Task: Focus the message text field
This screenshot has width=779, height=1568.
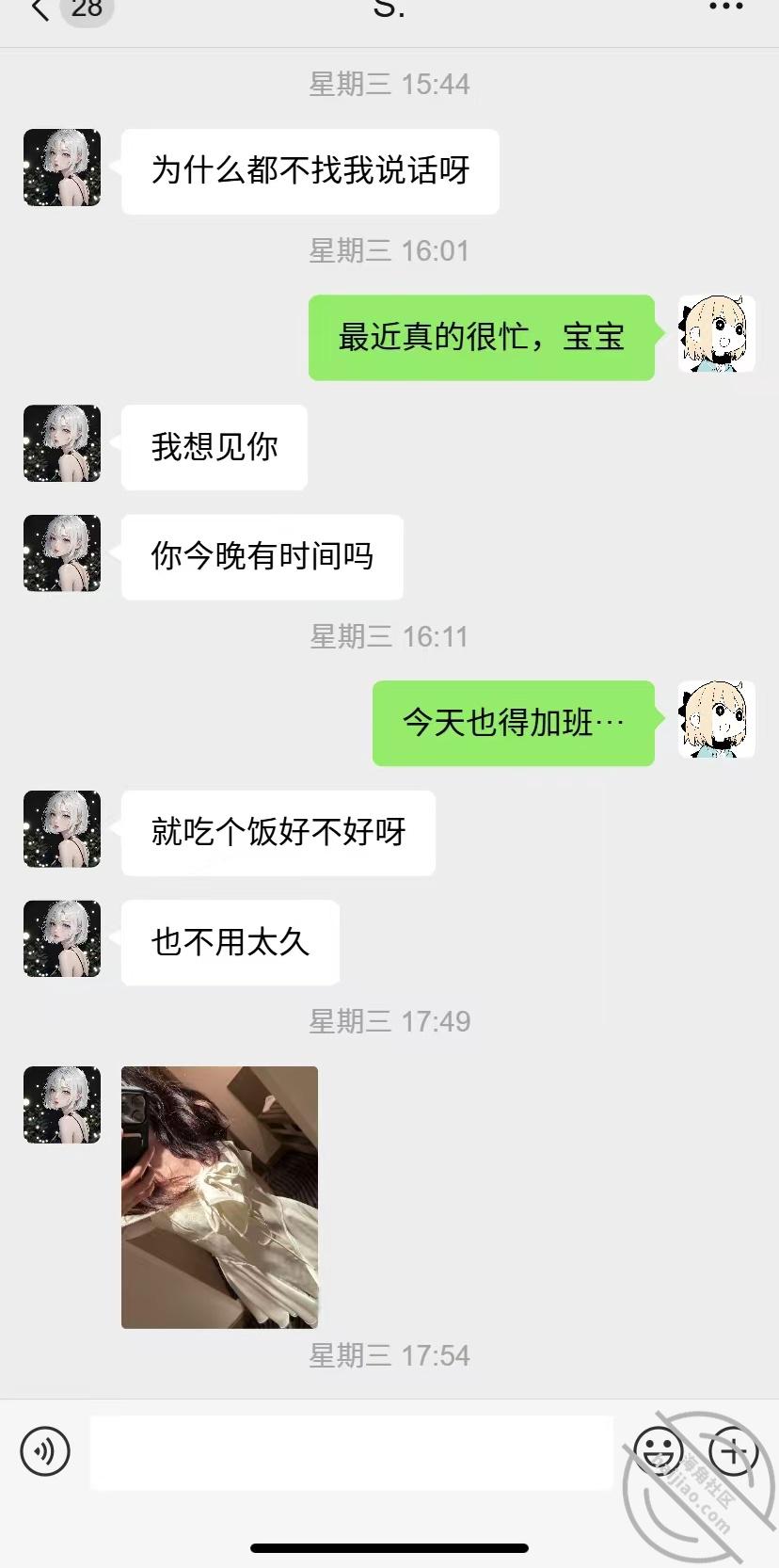Action: [351, 1452]
